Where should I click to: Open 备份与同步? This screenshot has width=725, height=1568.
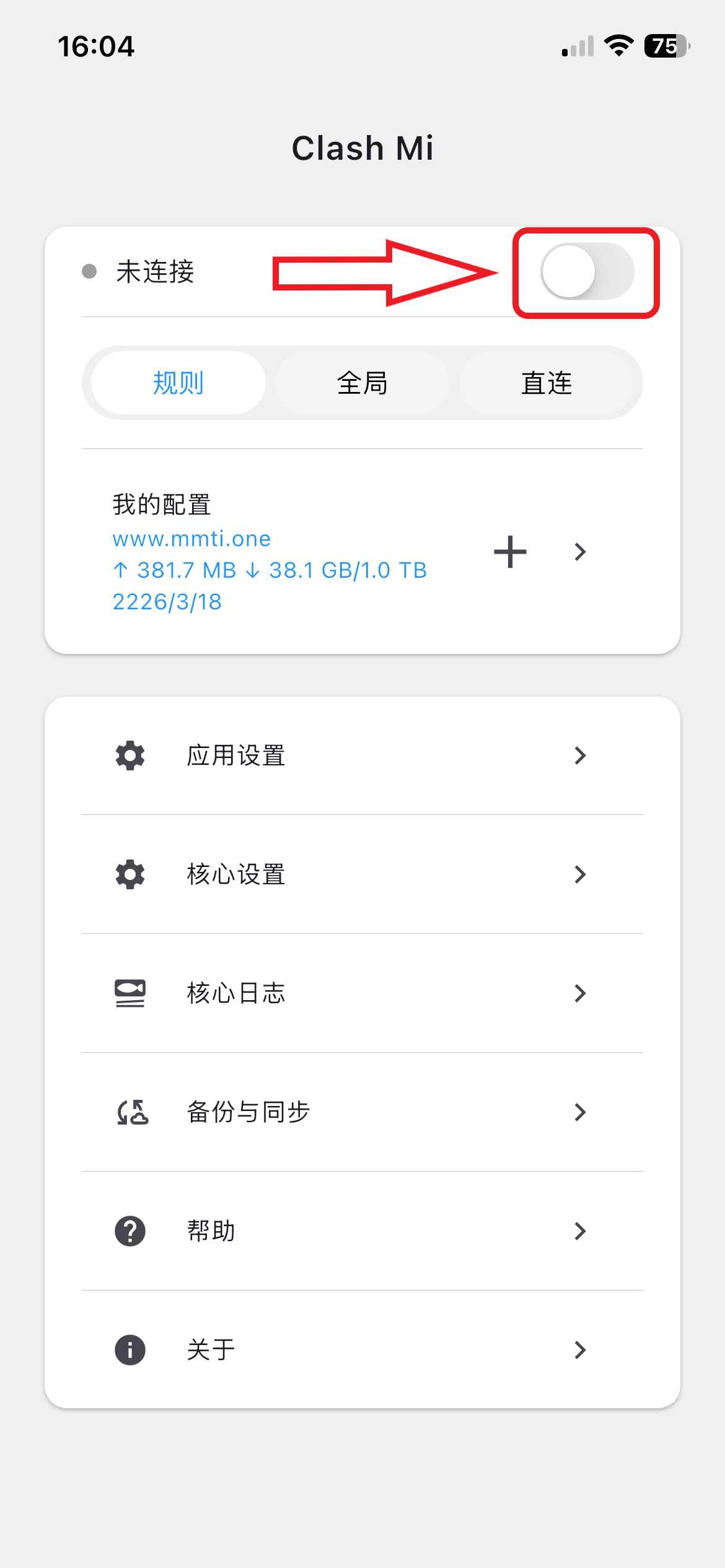point(362,1112)
